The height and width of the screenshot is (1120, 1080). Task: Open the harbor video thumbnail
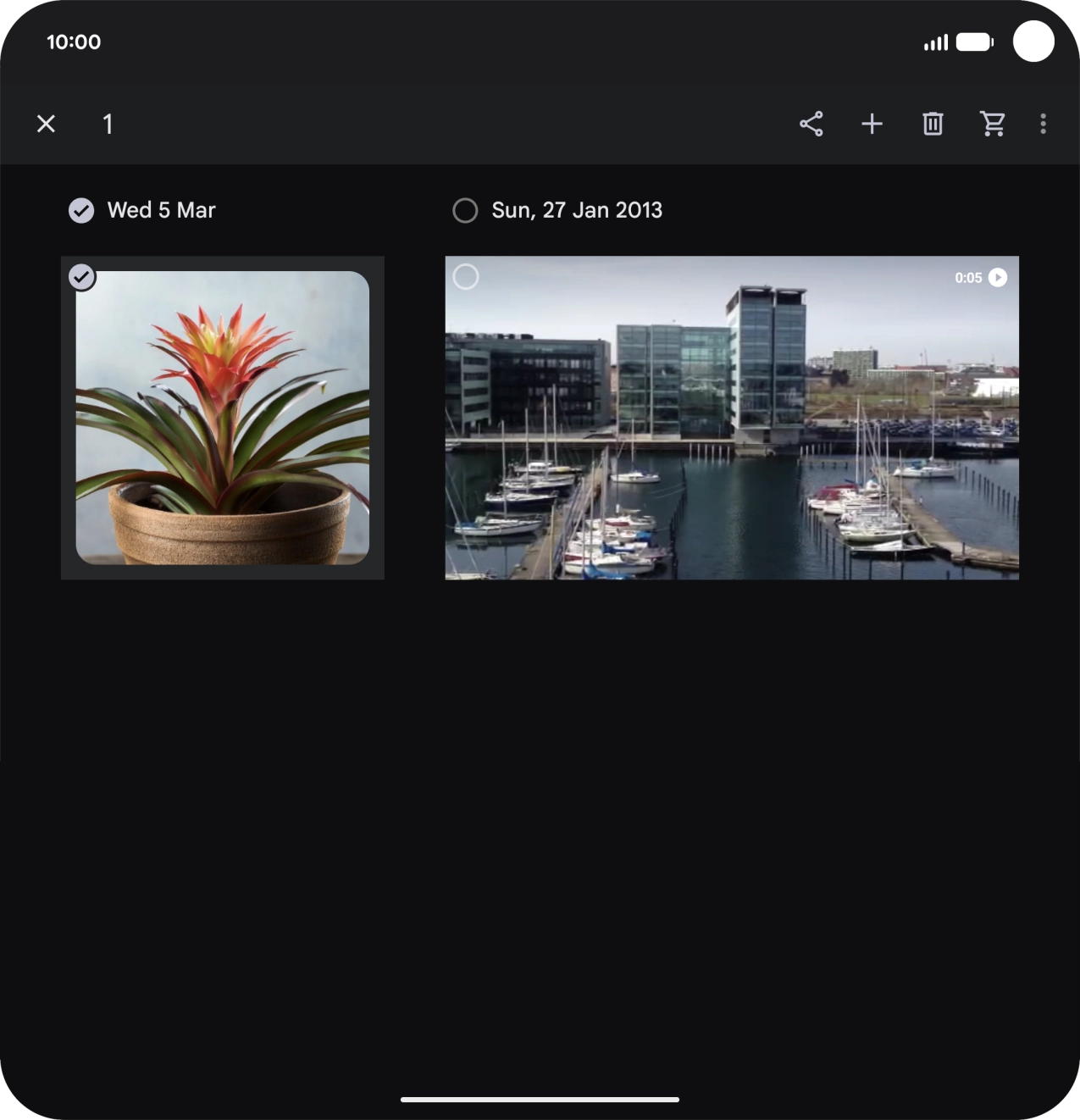pyautogui.click(x=732, y=417)
